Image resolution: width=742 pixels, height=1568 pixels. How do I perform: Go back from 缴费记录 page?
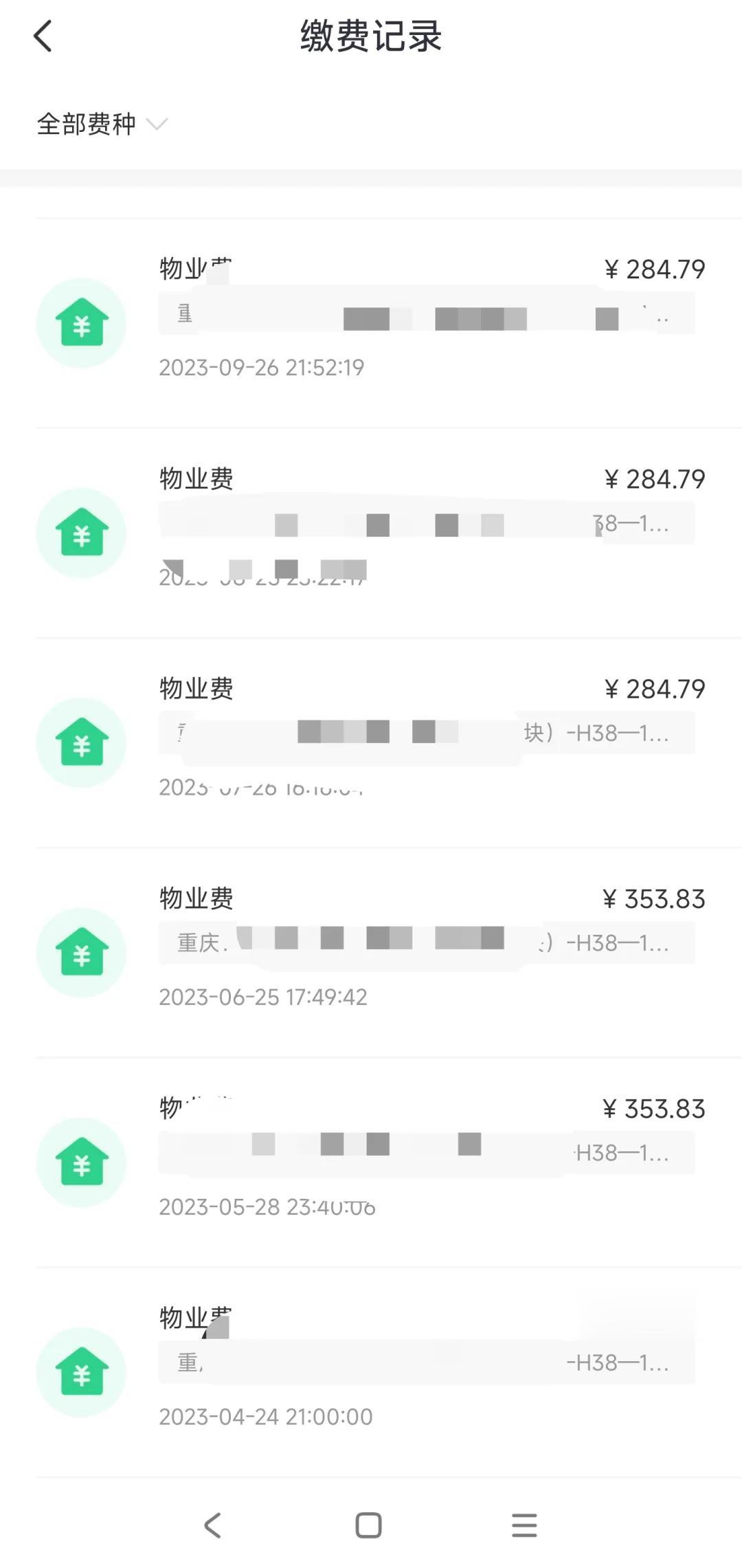[x=43, y=36]
